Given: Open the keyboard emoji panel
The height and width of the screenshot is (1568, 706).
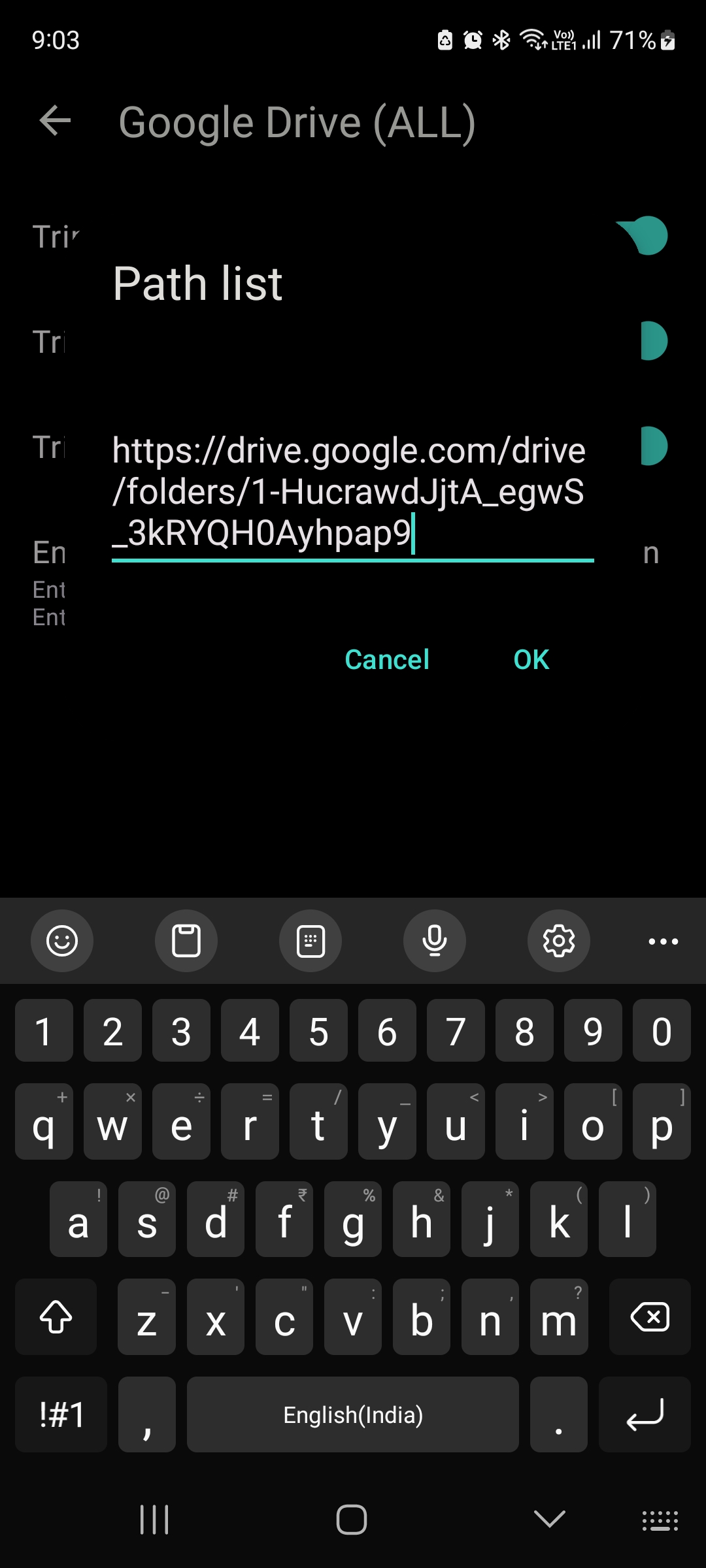Looking at the screenshot, I should 62,941.
